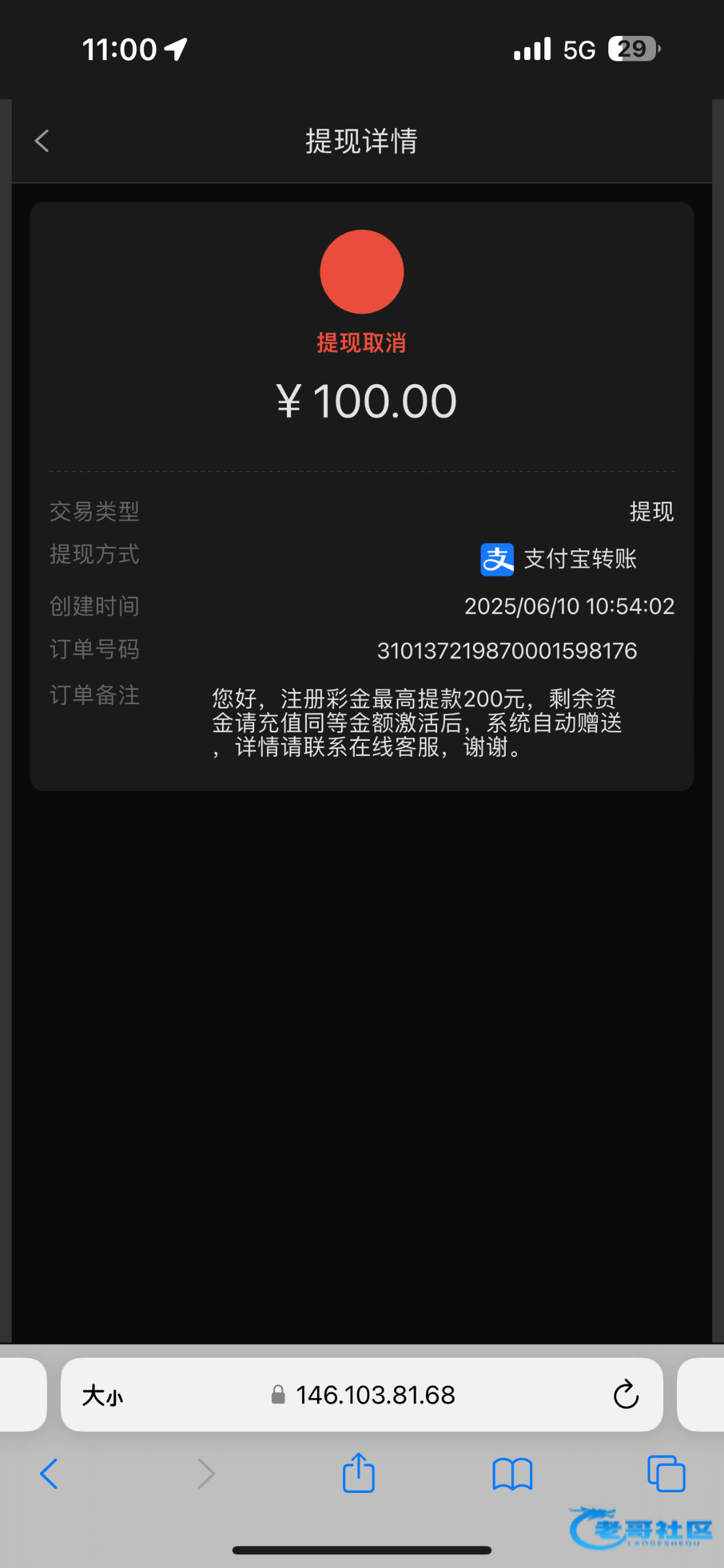Image resolution: width=724 pixels, height=1568 pixels.
Task: Open the Safari share sheet
Action: (x=359, y=1472)
